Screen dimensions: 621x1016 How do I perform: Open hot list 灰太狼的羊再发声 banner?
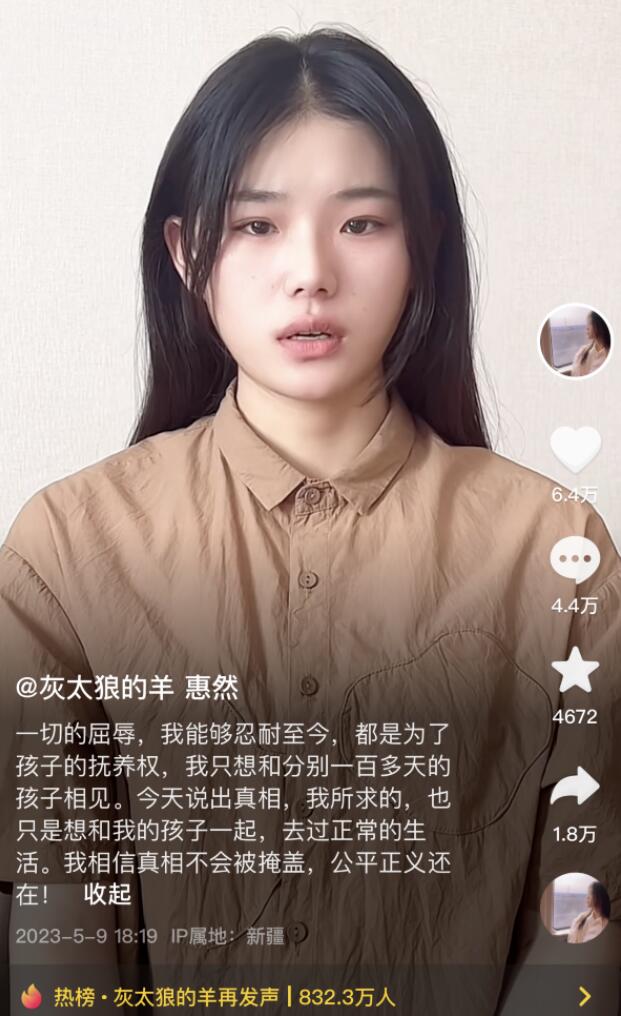[310, 995]
